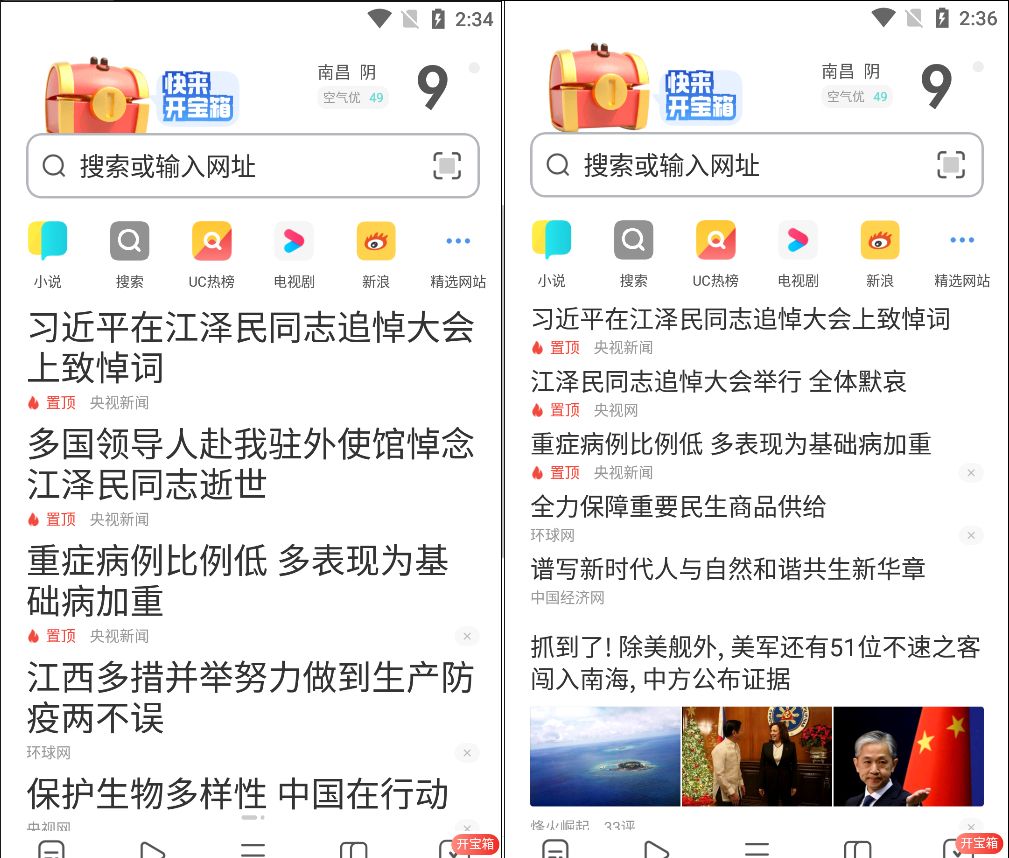The width and height of the screenshot is (1009, 858).
Task: Dismiss the 全力保障重要民生商品供给 item
Action: (970, 535)
